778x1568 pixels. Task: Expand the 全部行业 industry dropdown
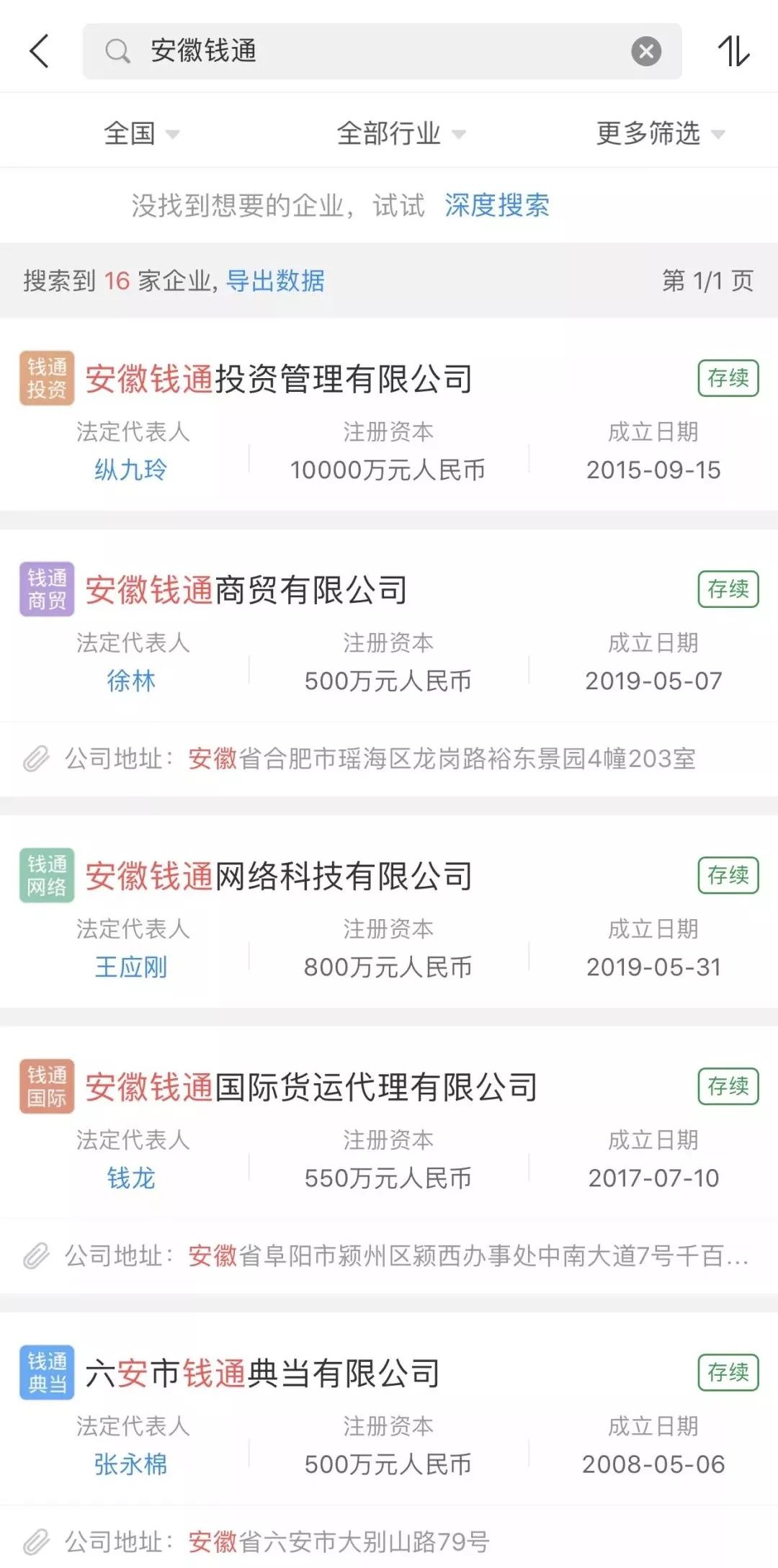(x=401, y=133)
